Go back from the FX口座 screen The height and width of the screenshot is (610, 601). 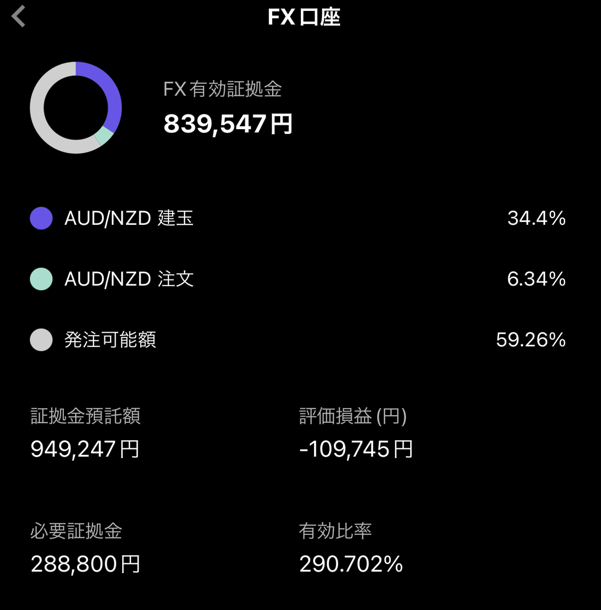point(18,16)
